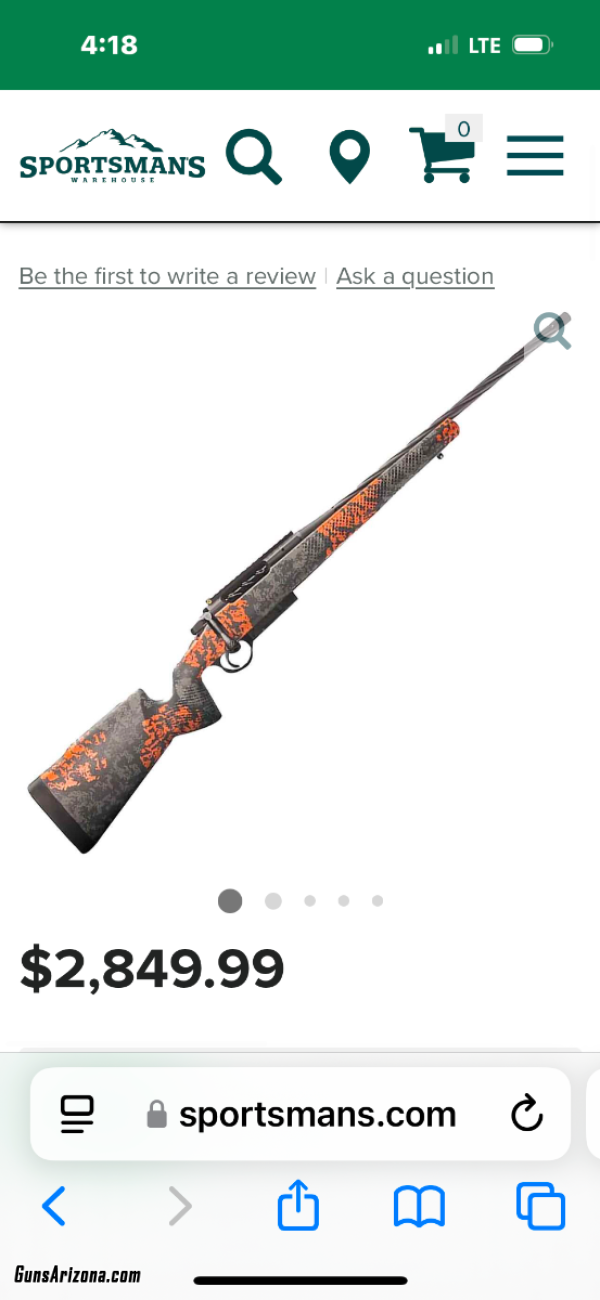The height and width of the screenshot is (1300, 600).
Task: View the shopping cart
Action: coord(444,150)
